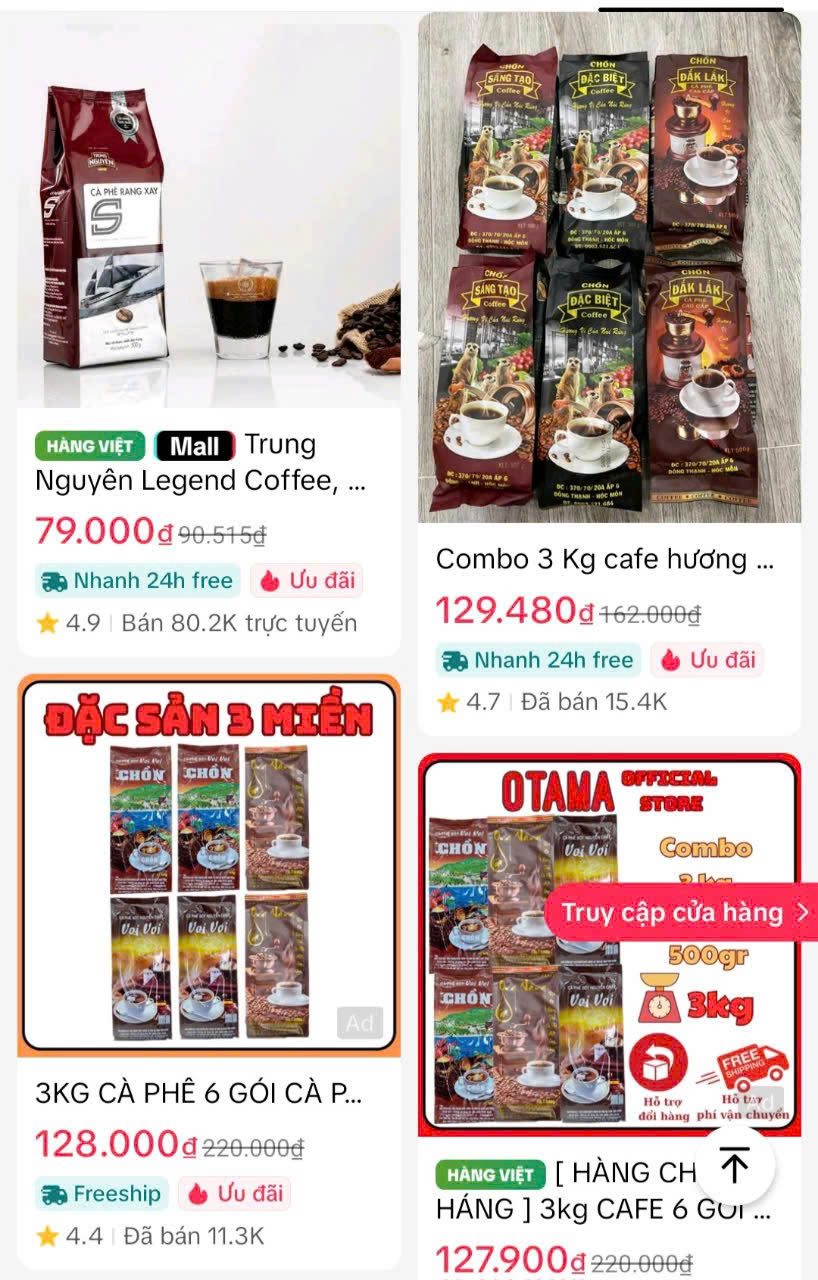Tap the Ad label on the sponsored listing

pyautogui.click(x=359, y=1024)
